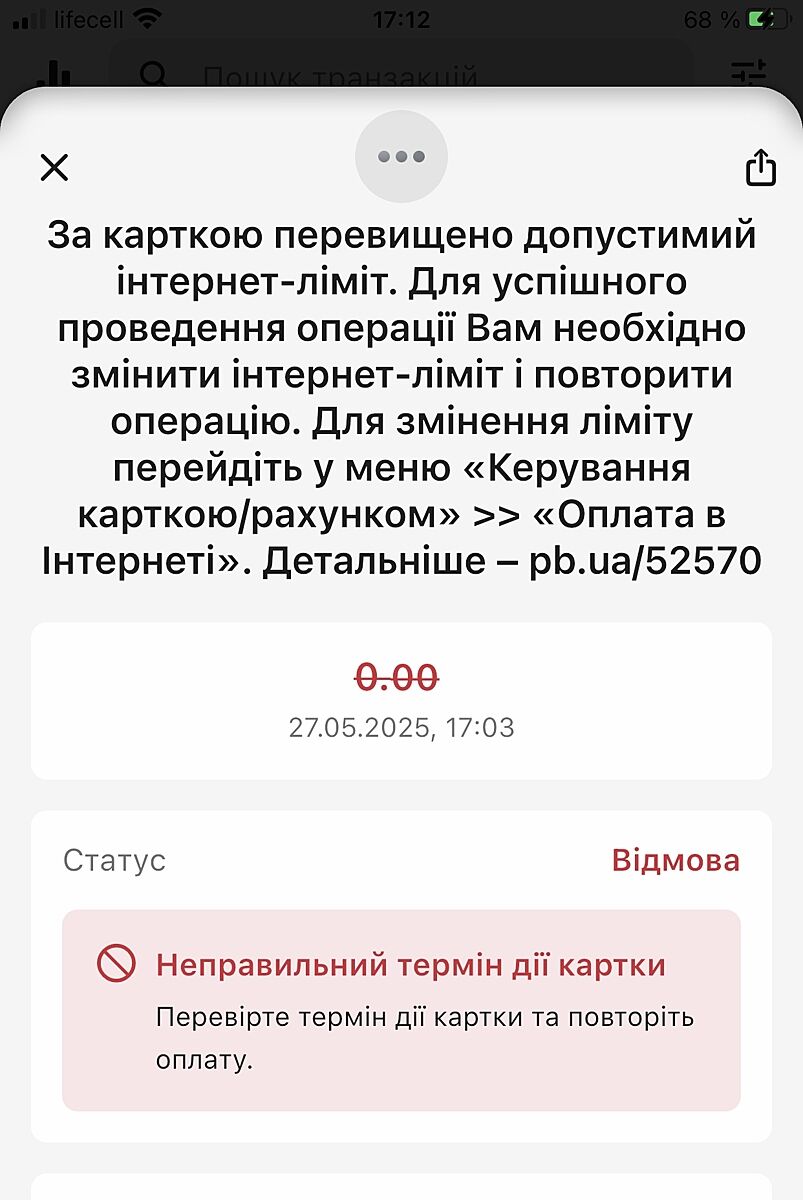Share this declined transaction receipt
This screenshot has width=803, height=1200.
tap(760, 167)
